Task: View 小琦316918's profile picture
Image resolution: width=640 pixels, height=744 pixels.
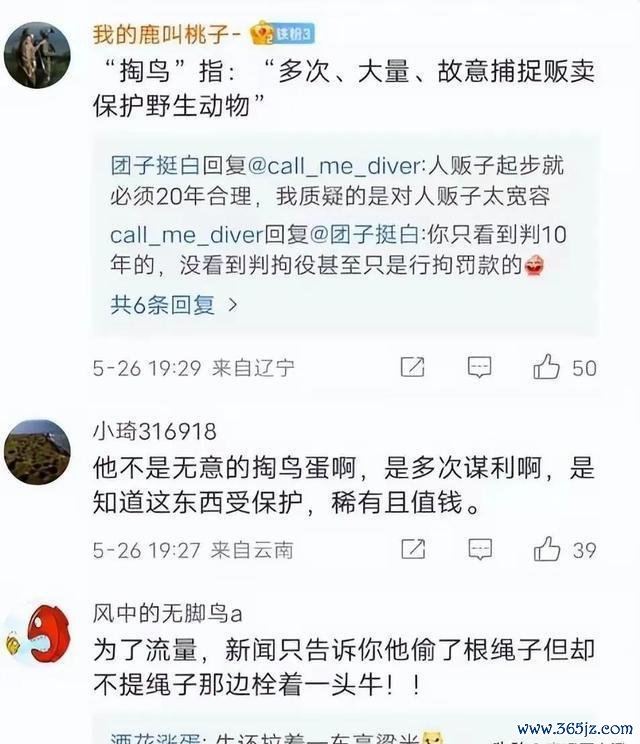Action: coord(37,452)
